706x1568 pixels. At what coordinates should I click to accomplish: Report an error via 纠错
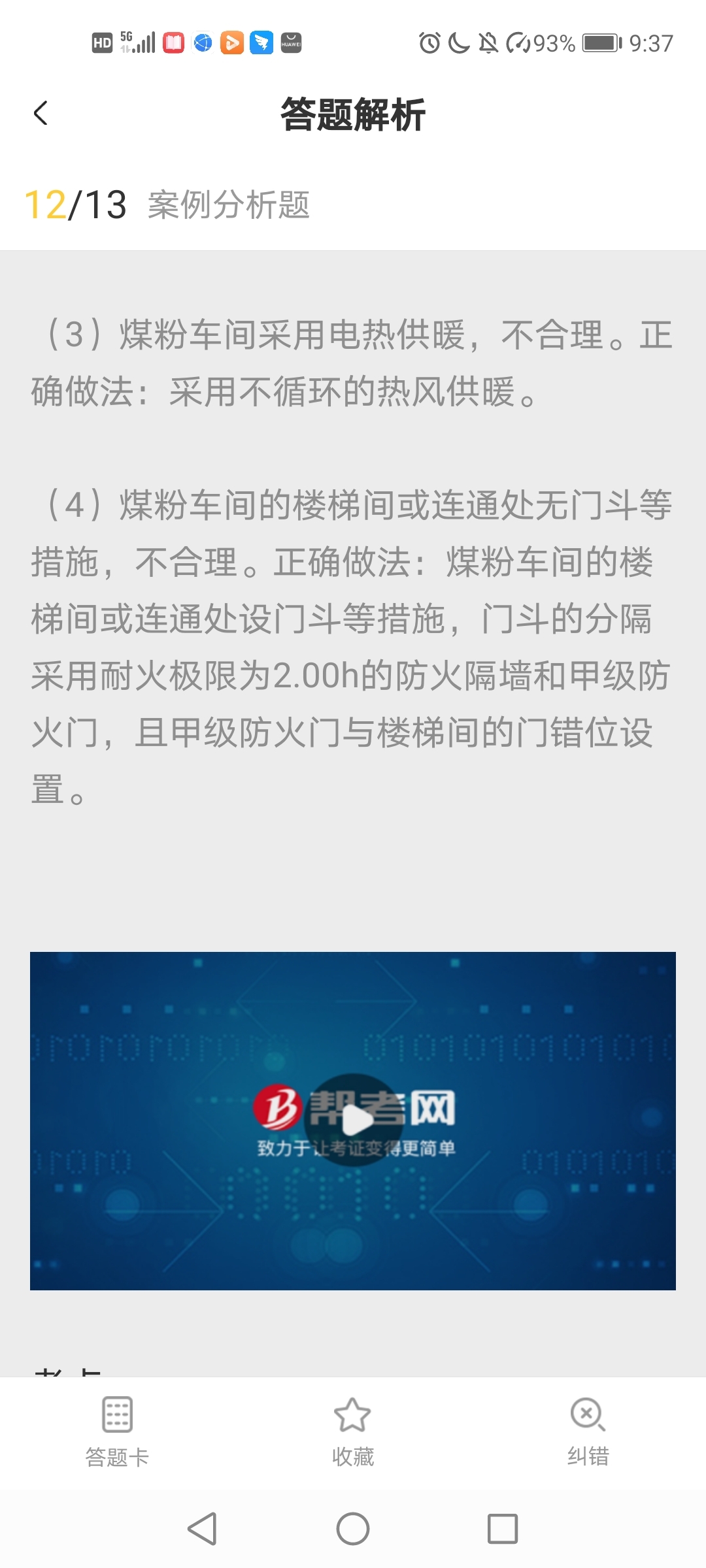point(588,1431)
